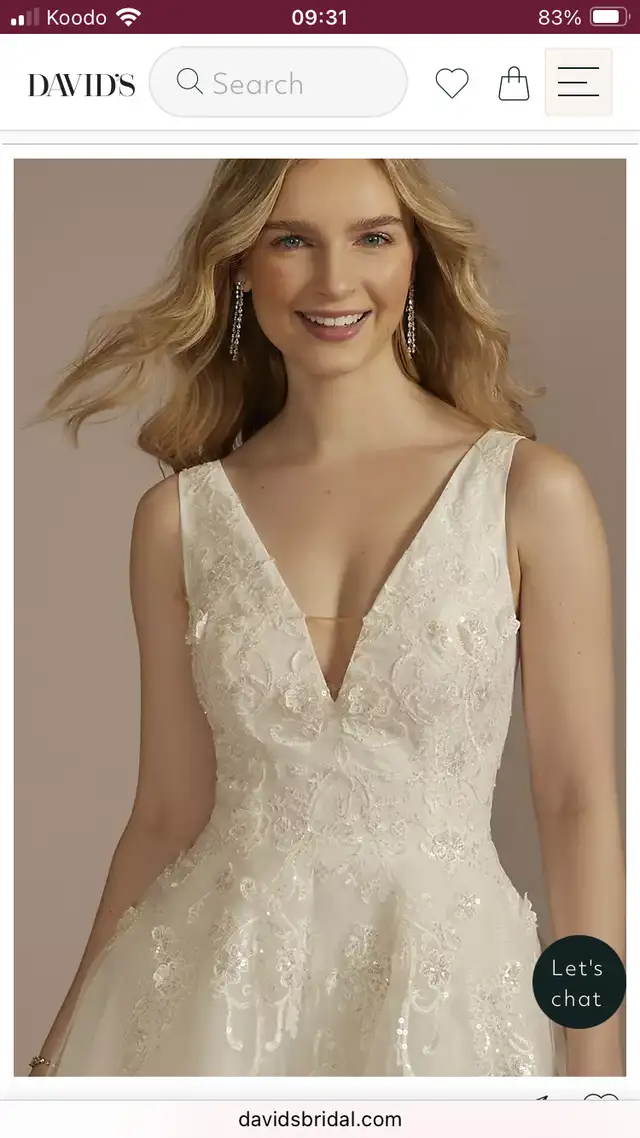Open the hamburger menu
The image size is (640, 1138).
point(578,82)
